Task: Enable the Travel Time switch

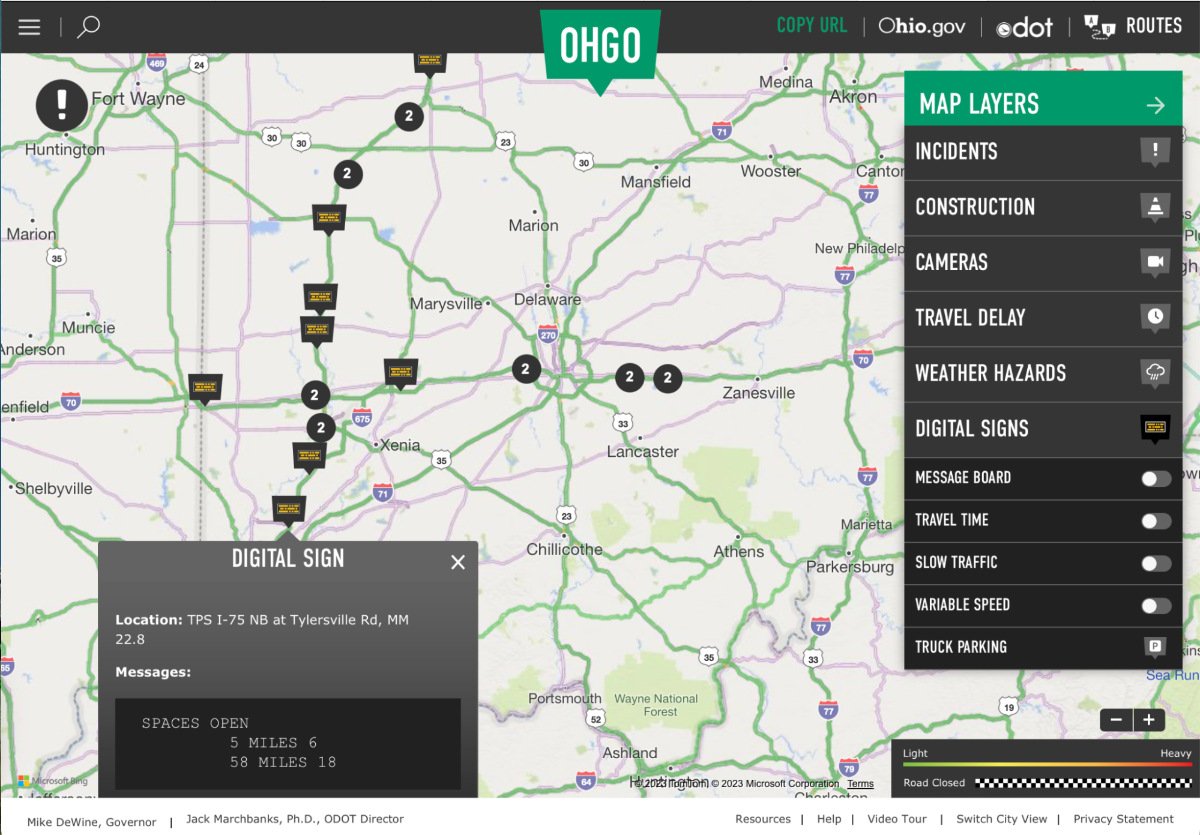Action: [x=1155, y=521]
